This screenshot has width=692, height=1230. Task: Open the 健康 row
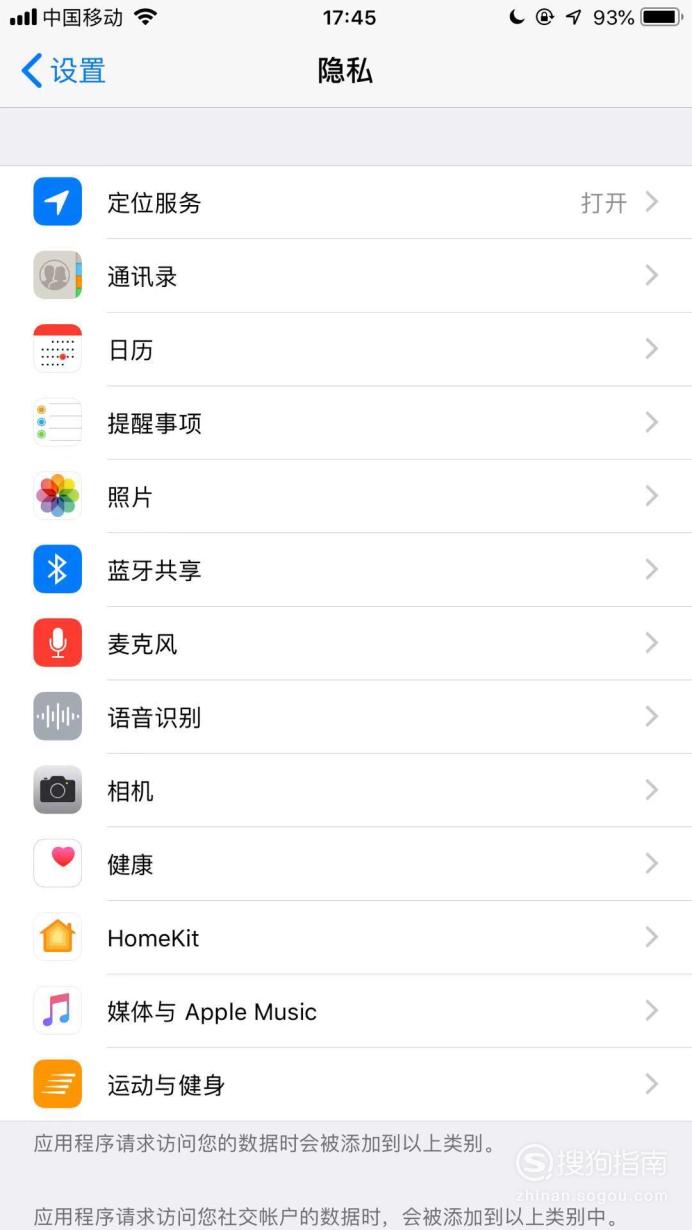346,864
